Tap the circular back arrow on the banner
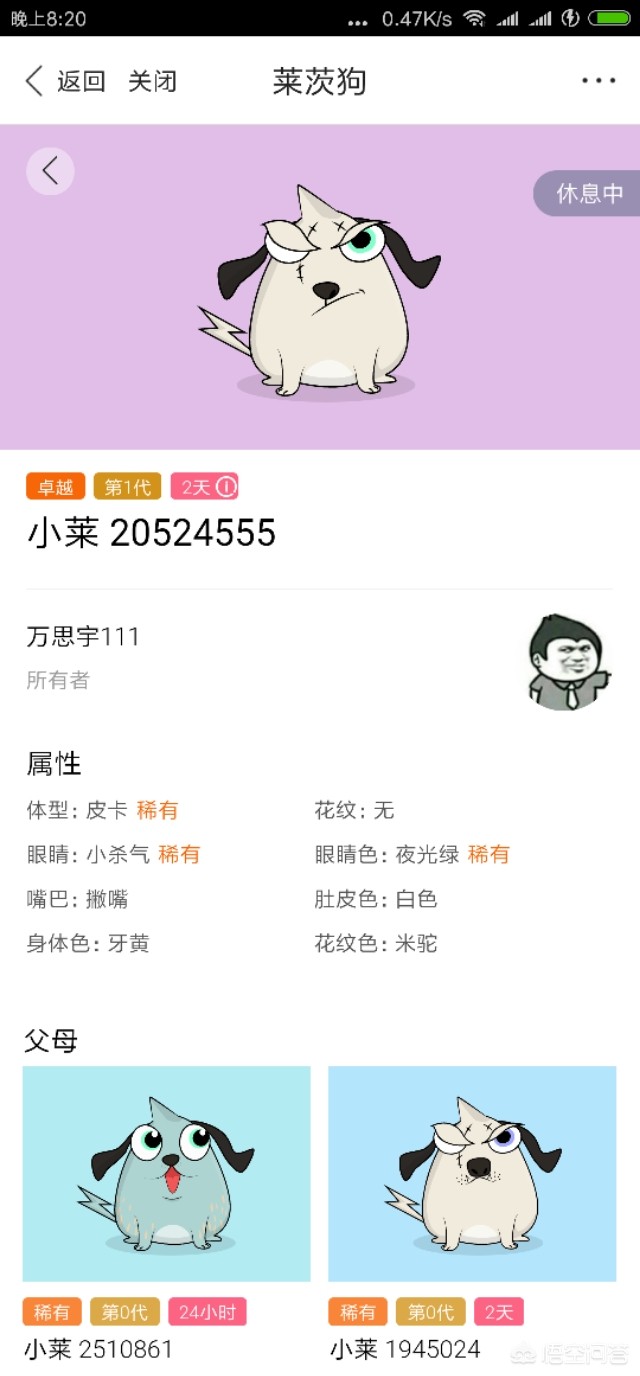Viewport: 640px width, 1376px height. coord(50,171)
